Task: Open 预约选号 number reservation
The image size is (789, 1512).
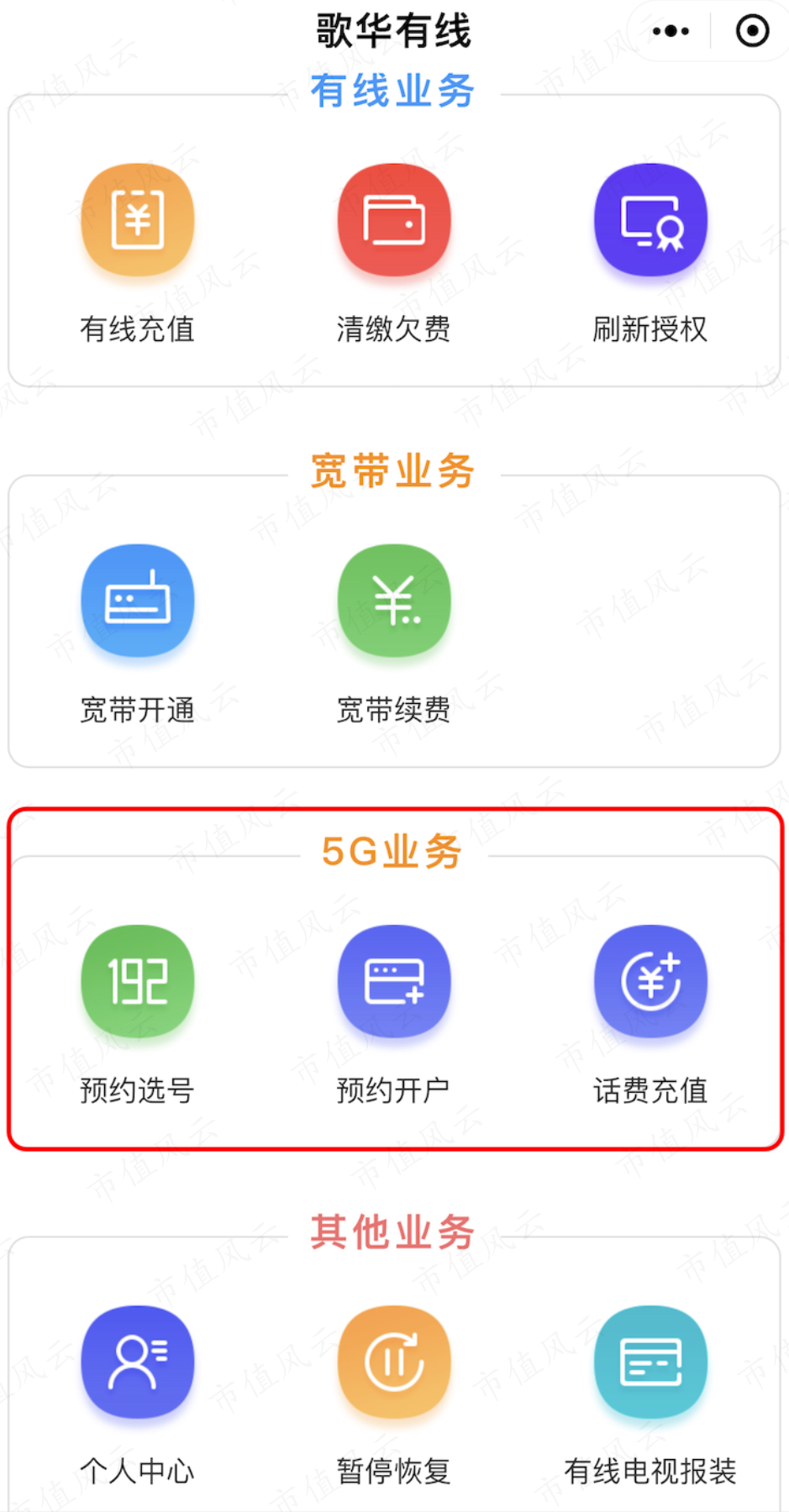Action: point(138,1015)
